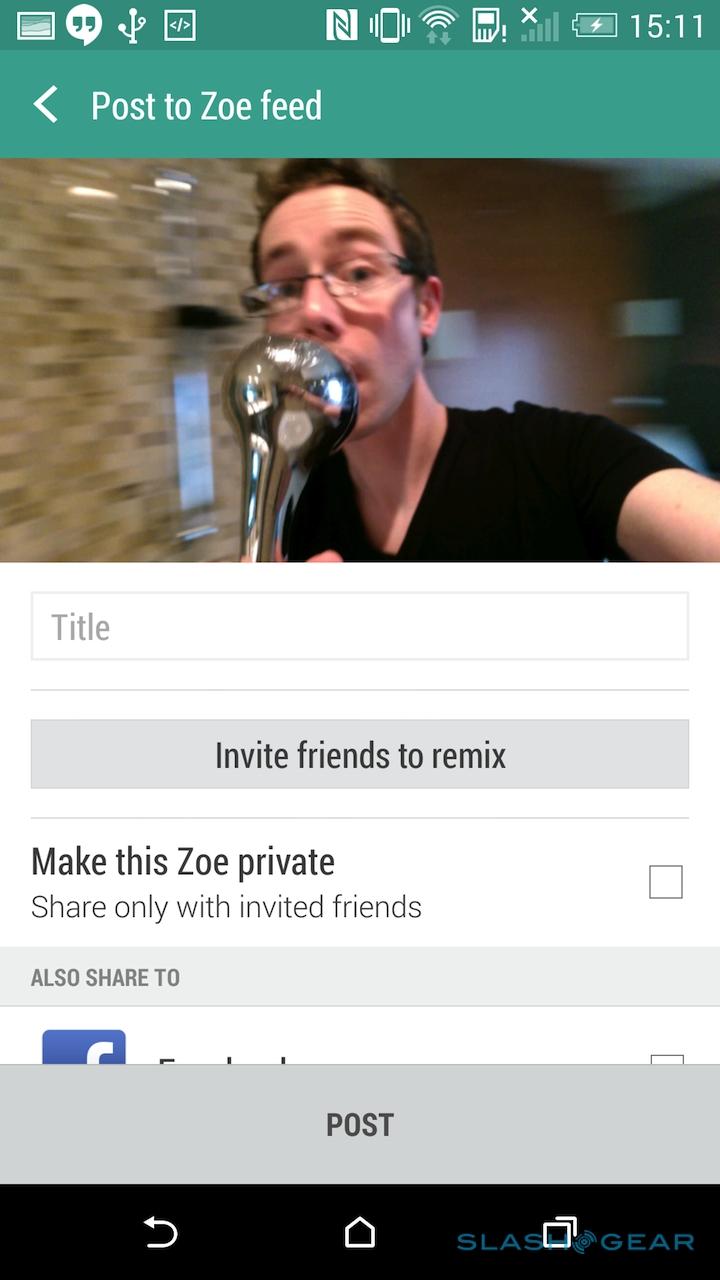Viewport: 720px width, 1280px height.
Task: Tap the system home button
Action: point(360,1233)
